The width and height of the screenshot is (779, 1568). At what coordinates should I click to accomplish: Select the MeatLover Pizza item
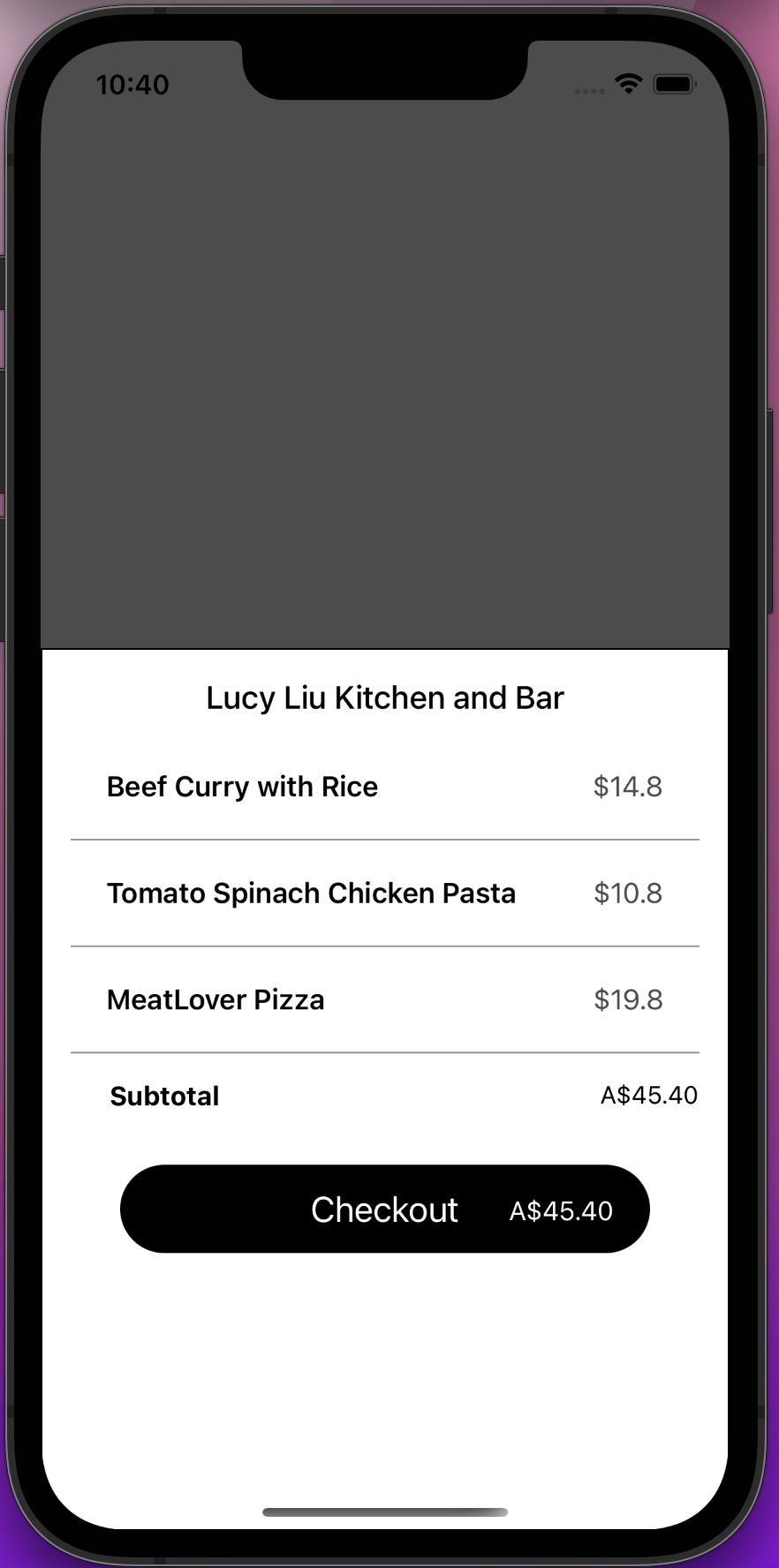pyautogui.click(x=216, y=999)
